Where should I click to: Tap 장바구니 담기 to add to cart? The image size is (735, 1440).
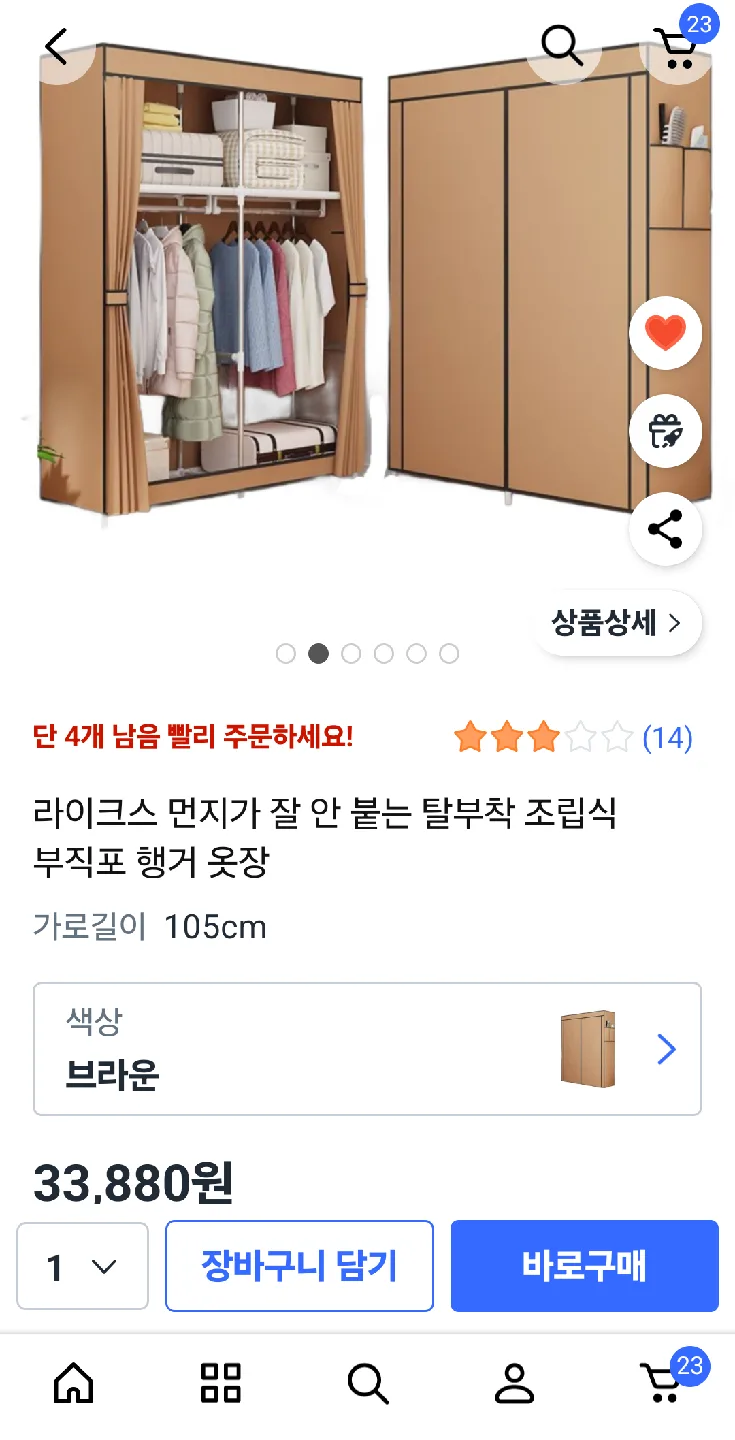click(299, 1266)
